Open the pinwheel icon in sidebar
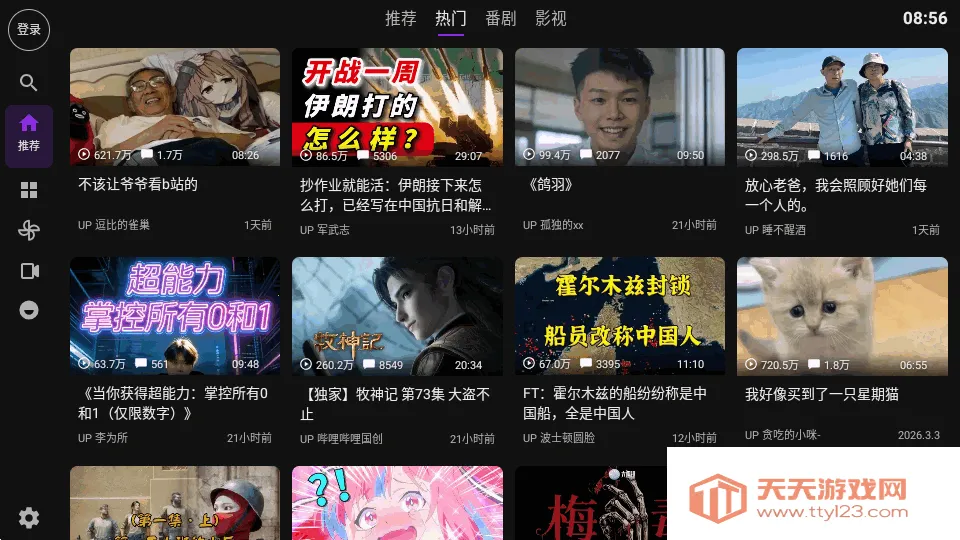This screenshot has height=540, width=960. click(x=29, y=230)
